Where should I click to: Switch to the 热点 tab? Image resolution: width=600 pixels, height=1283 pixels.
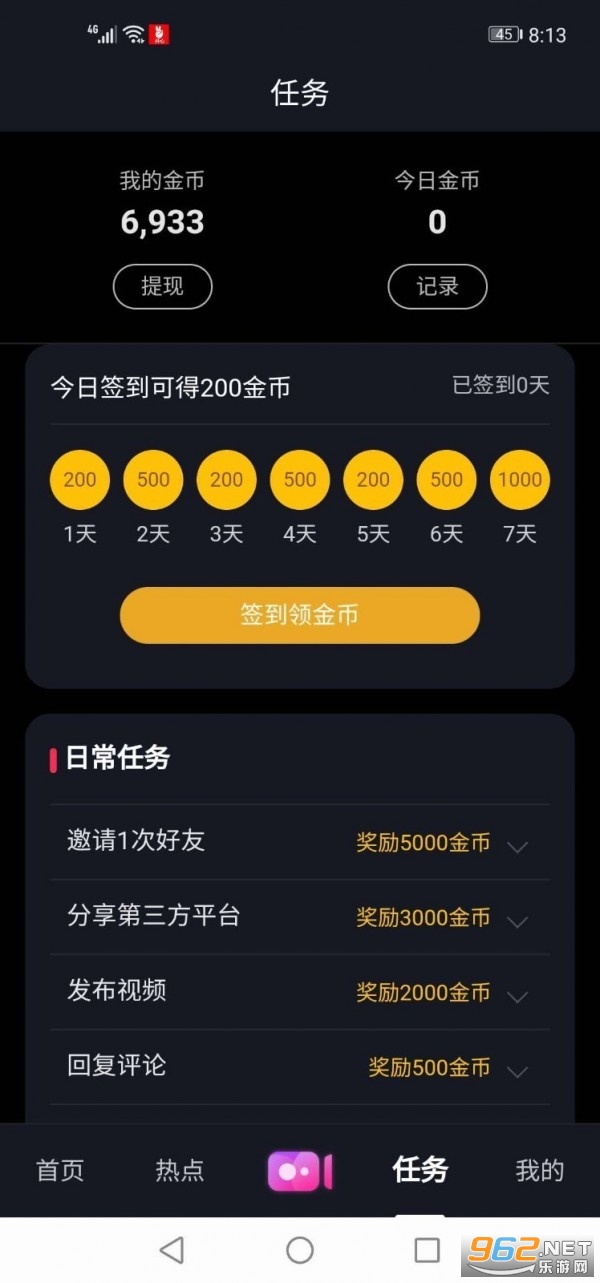(180, 1170)
